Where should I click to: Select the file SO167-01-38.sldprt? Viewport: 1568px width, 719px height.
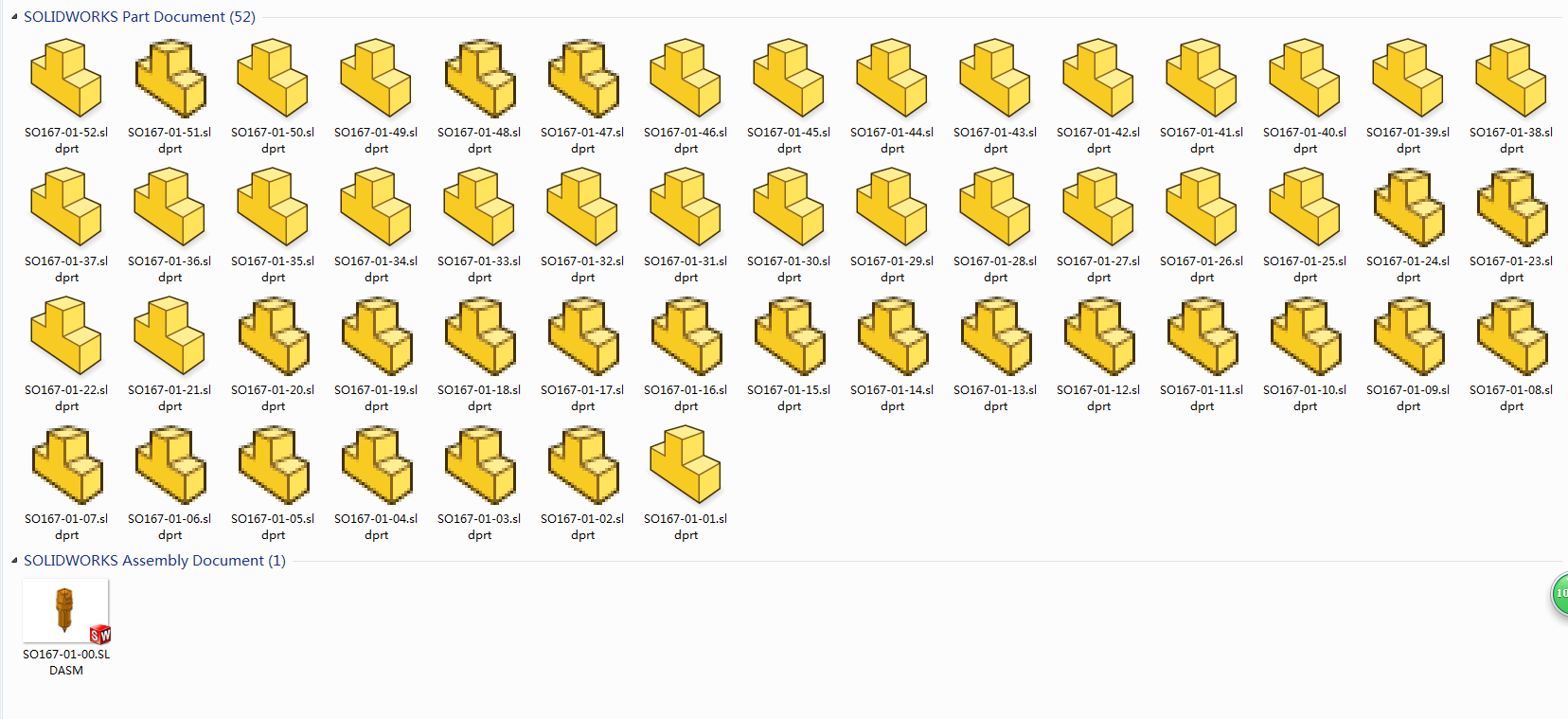(1511, 79)
